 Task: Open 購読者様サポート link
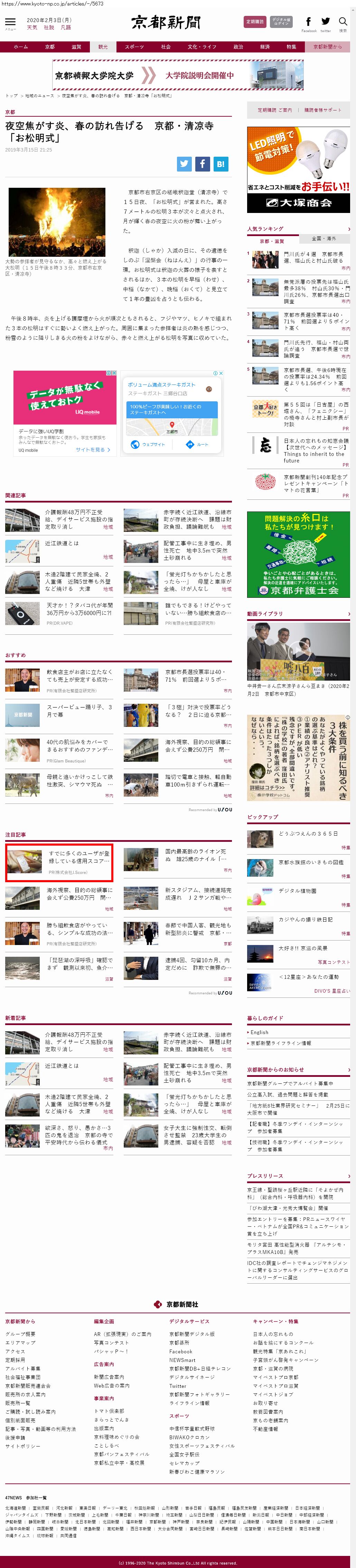(322, 110)
